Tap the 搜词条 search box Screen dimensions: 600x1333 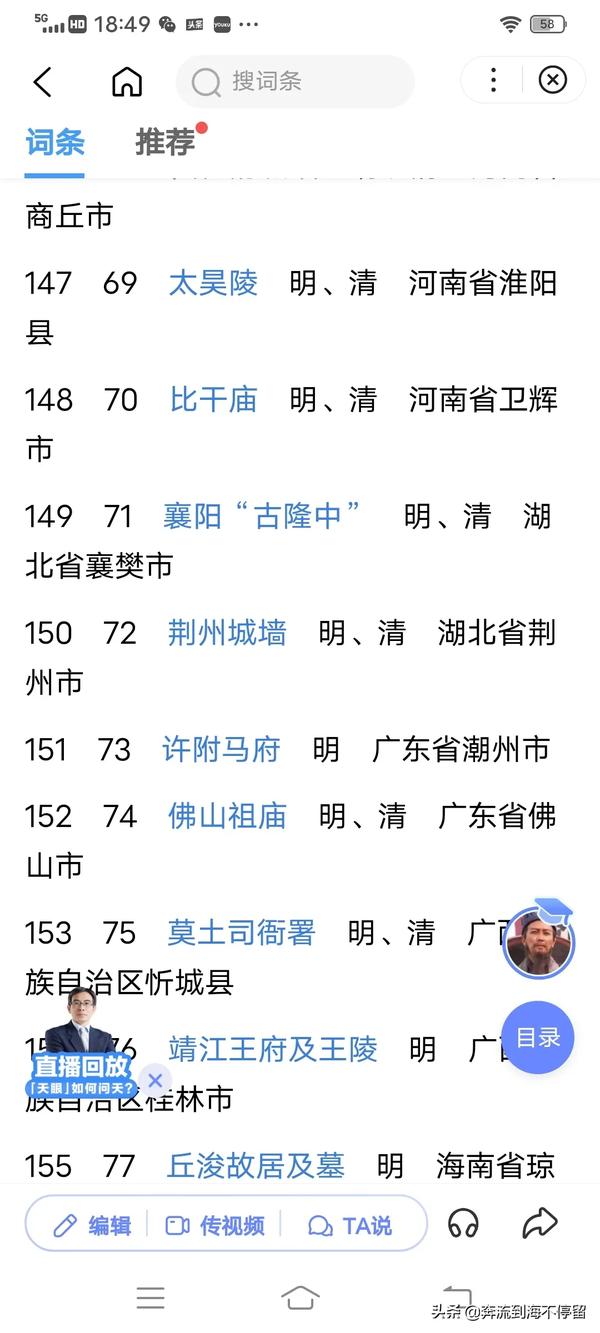[295, 81]
